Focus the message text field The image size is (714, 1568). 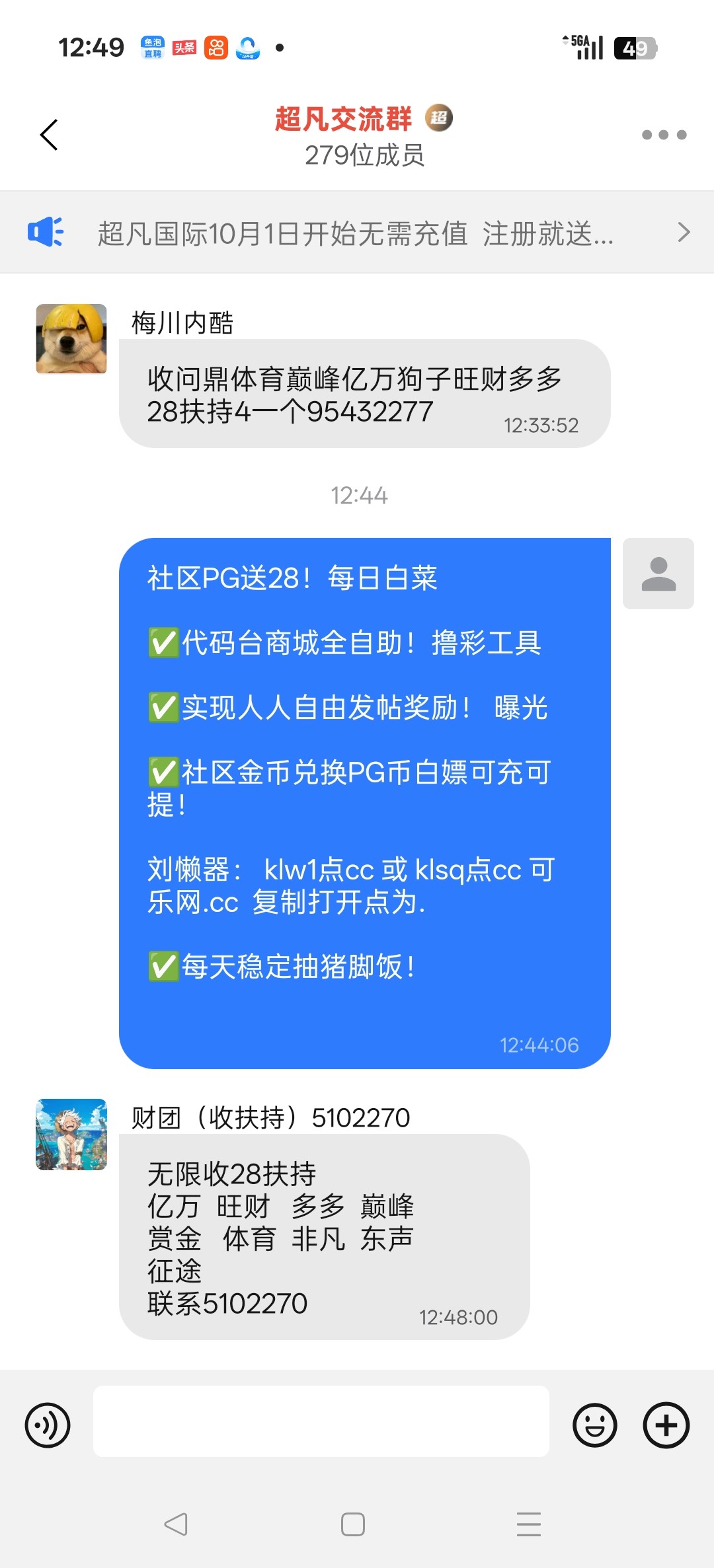pos(321,1421)
